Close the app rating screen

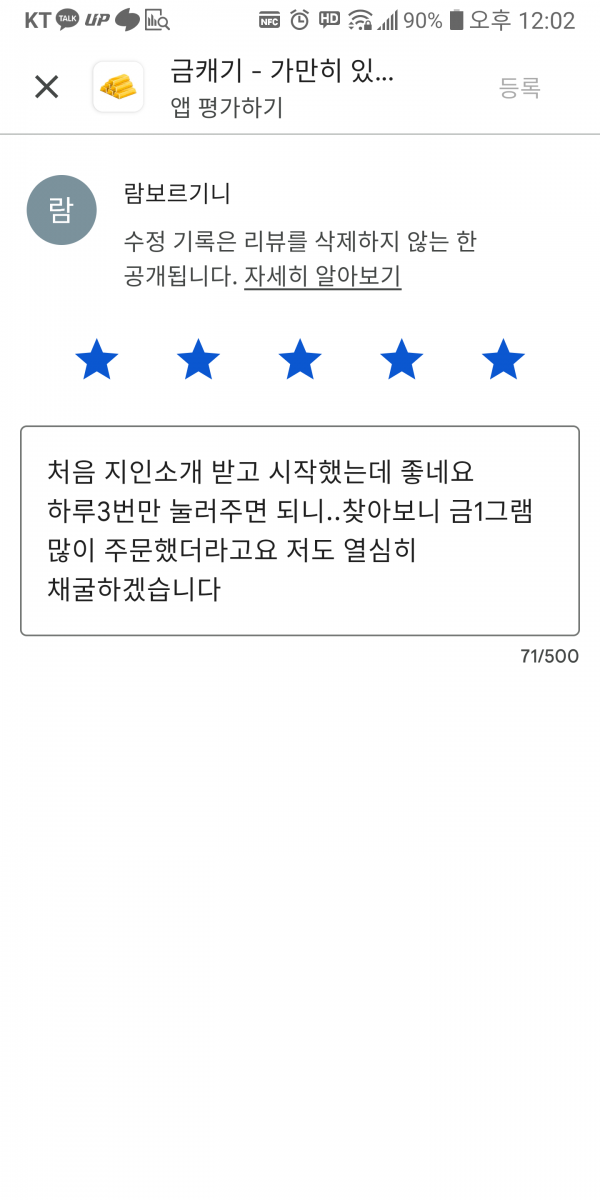point(47,87)
